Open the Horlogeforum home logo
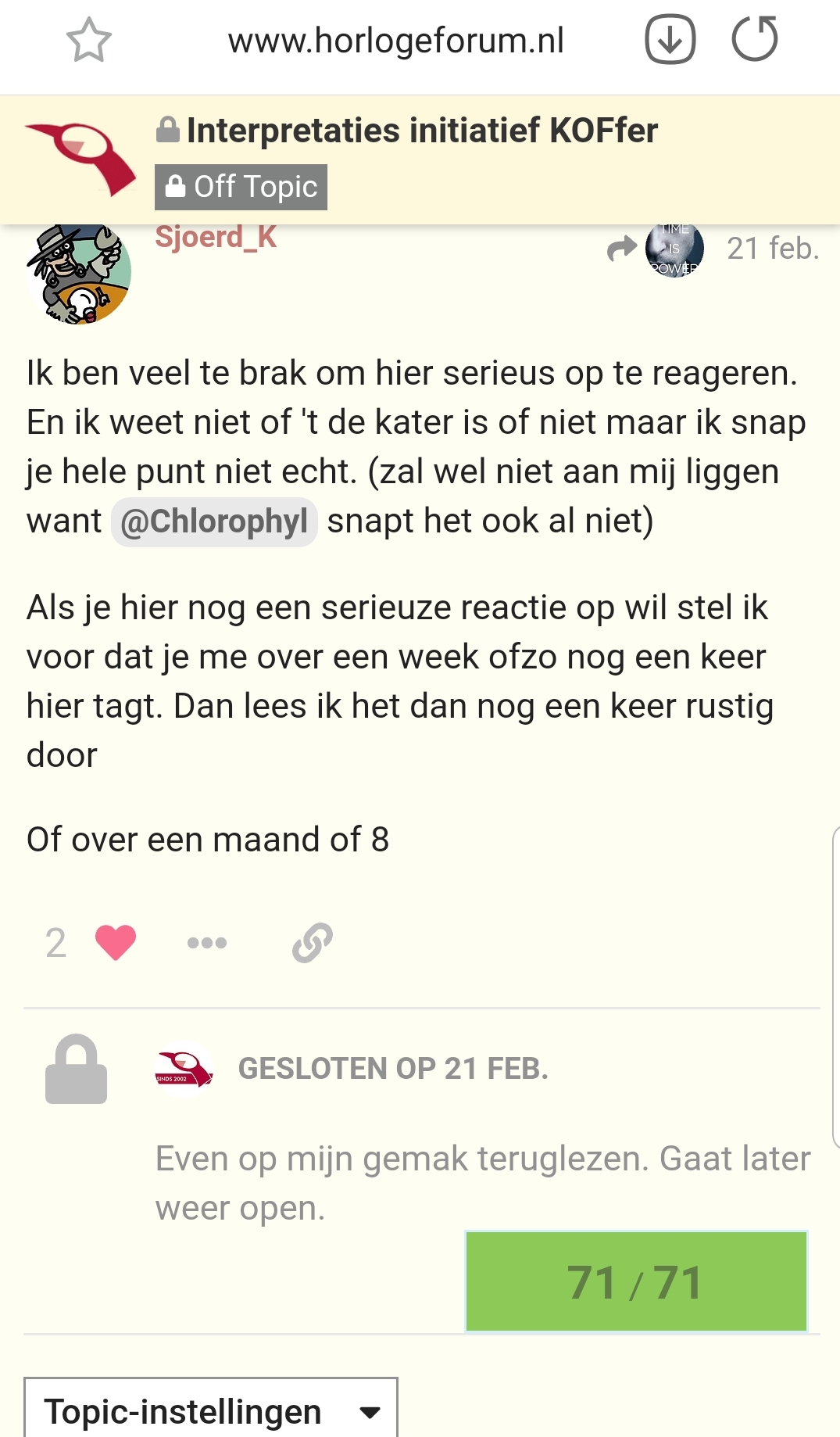840x1437 pixels. (x=80, y=158)
